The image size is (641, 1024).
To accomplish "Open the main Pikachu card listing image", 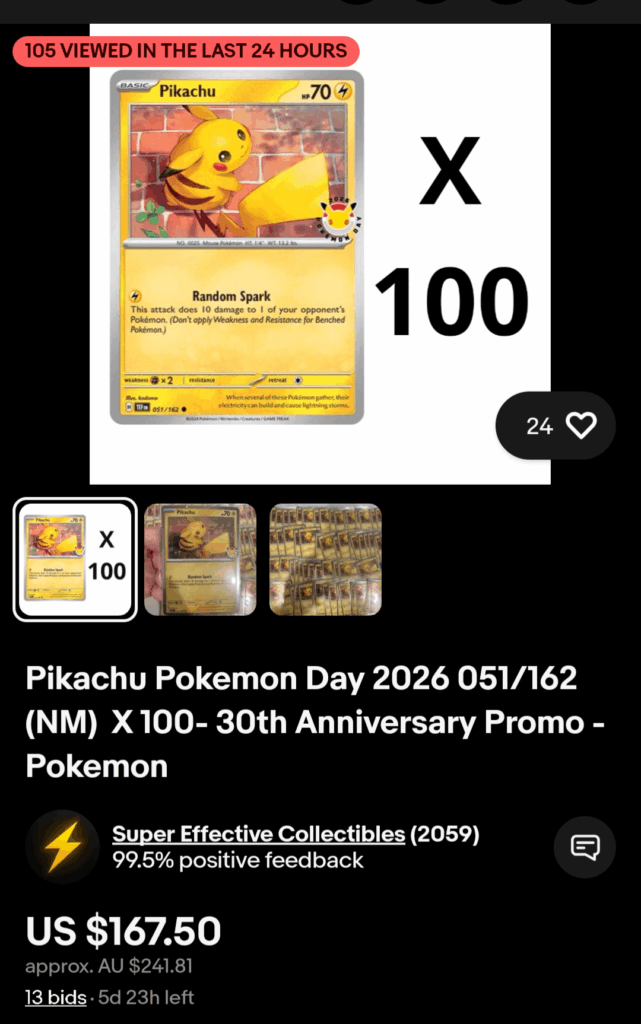I will pos(320,255).
